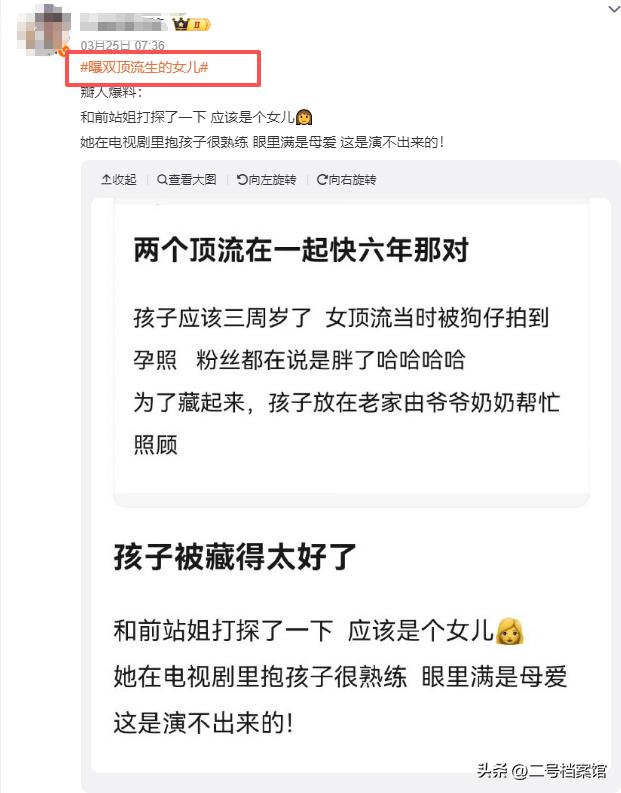Viewport: 621px width, 793px height.
Task: Expand the post options chevron
Action: (x=614, y=9)
